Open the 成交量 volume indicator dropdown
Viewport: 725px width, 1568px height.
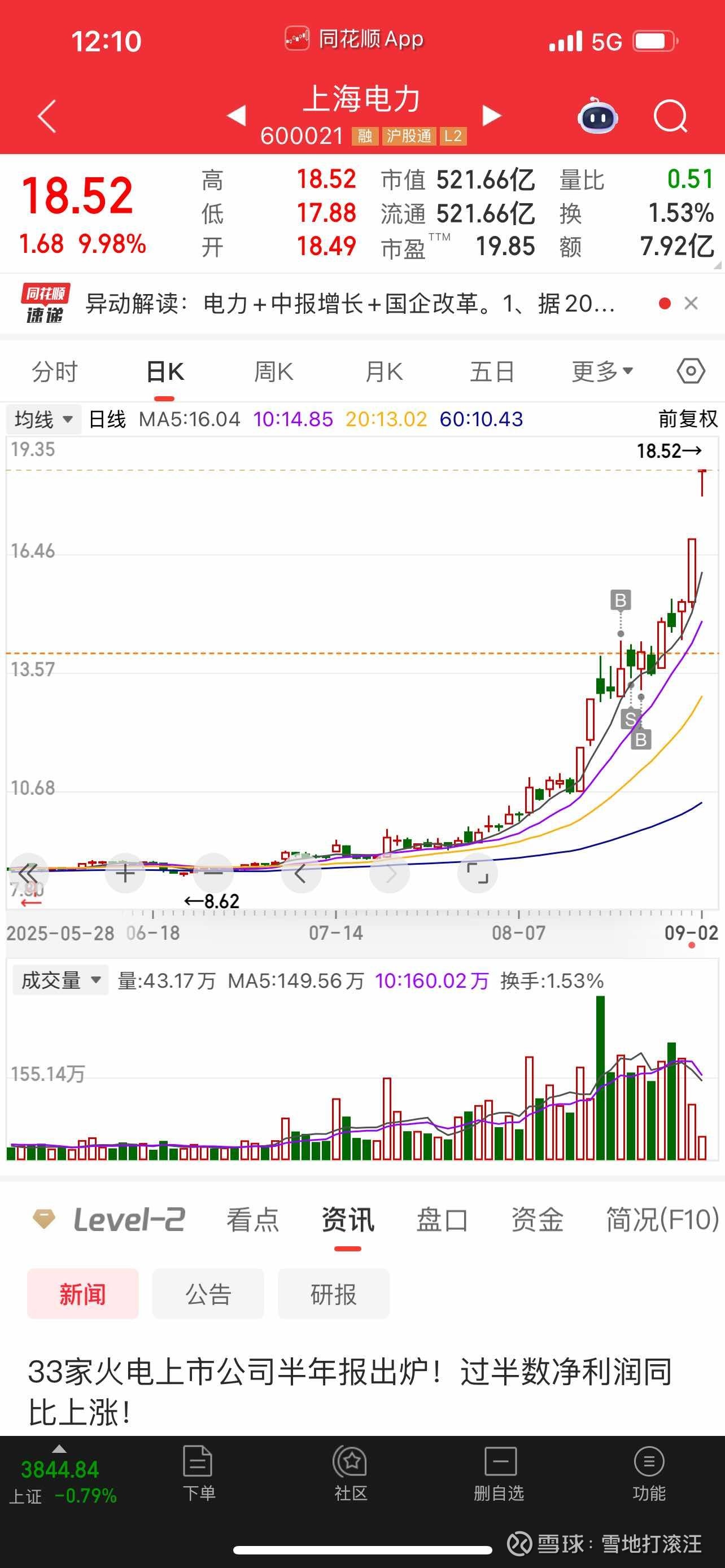pyautogui.click(x=59, y=979)
